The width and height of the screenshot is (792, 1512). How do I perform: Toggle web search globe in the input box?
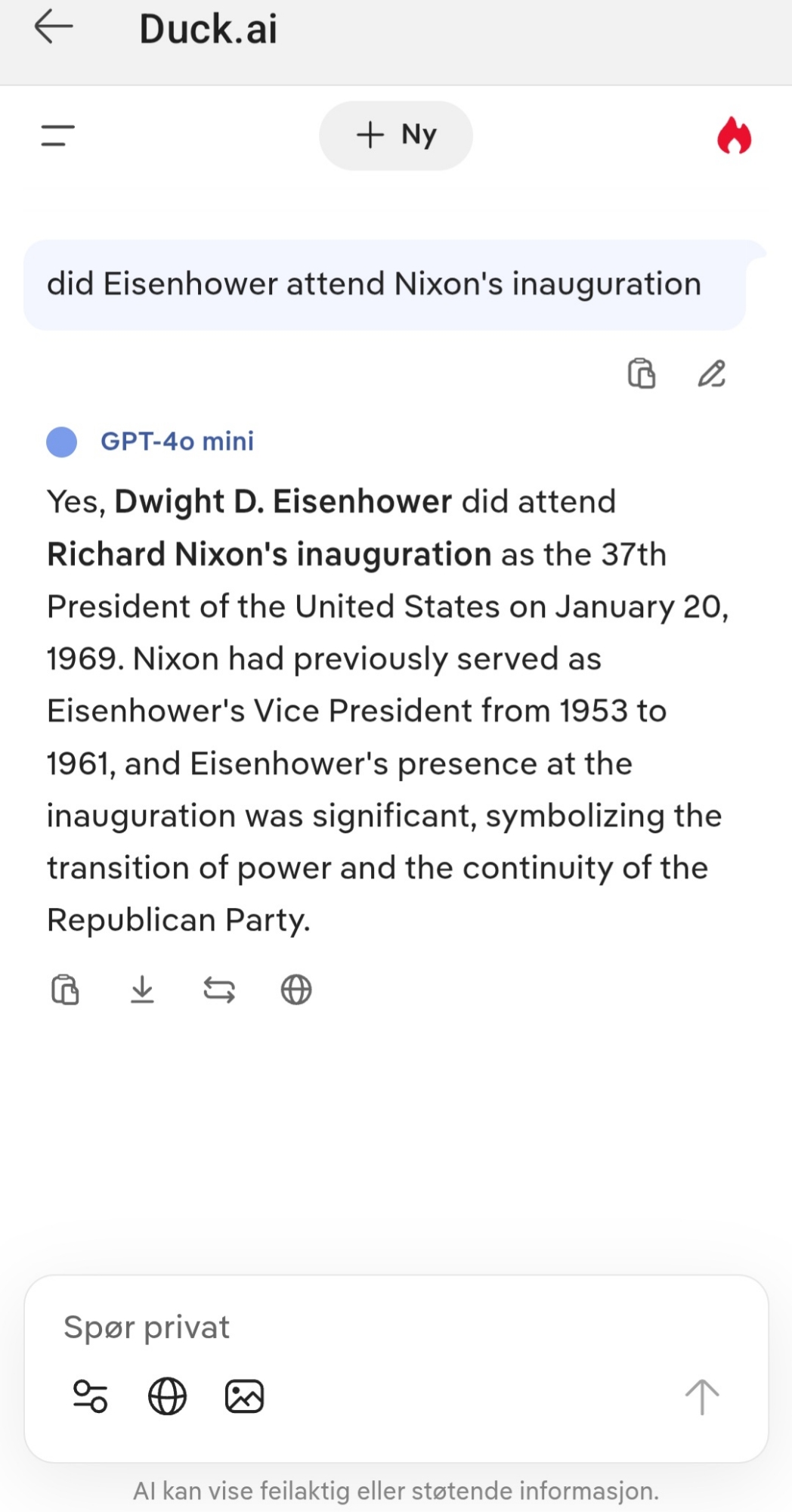point(167,1396)
